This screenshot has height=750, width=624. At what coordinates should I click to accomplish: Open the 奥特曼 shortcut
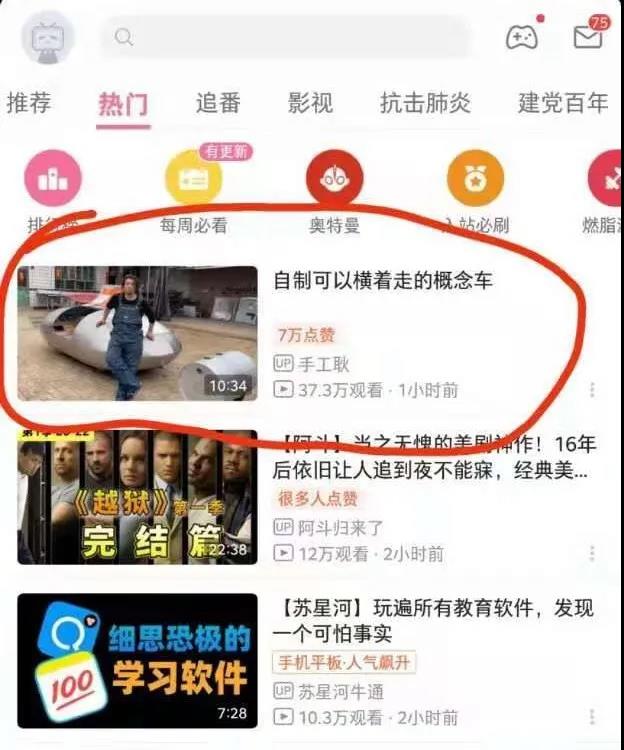[334, 180]
